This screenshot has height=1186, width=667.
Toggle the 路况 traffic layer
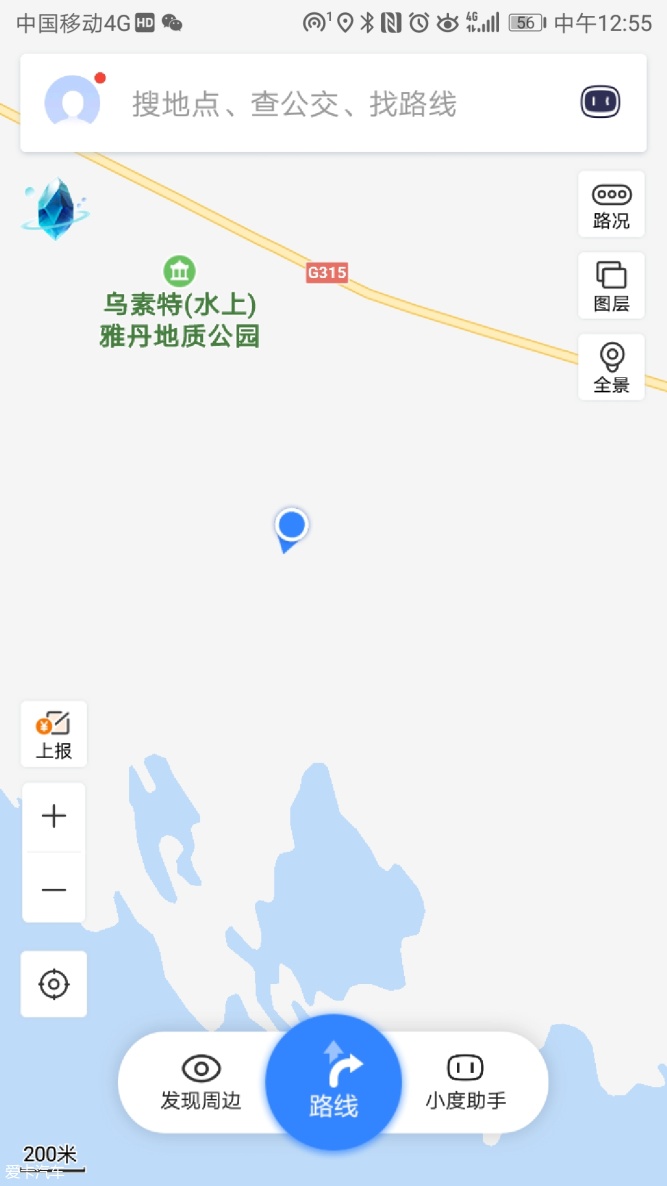611,205
